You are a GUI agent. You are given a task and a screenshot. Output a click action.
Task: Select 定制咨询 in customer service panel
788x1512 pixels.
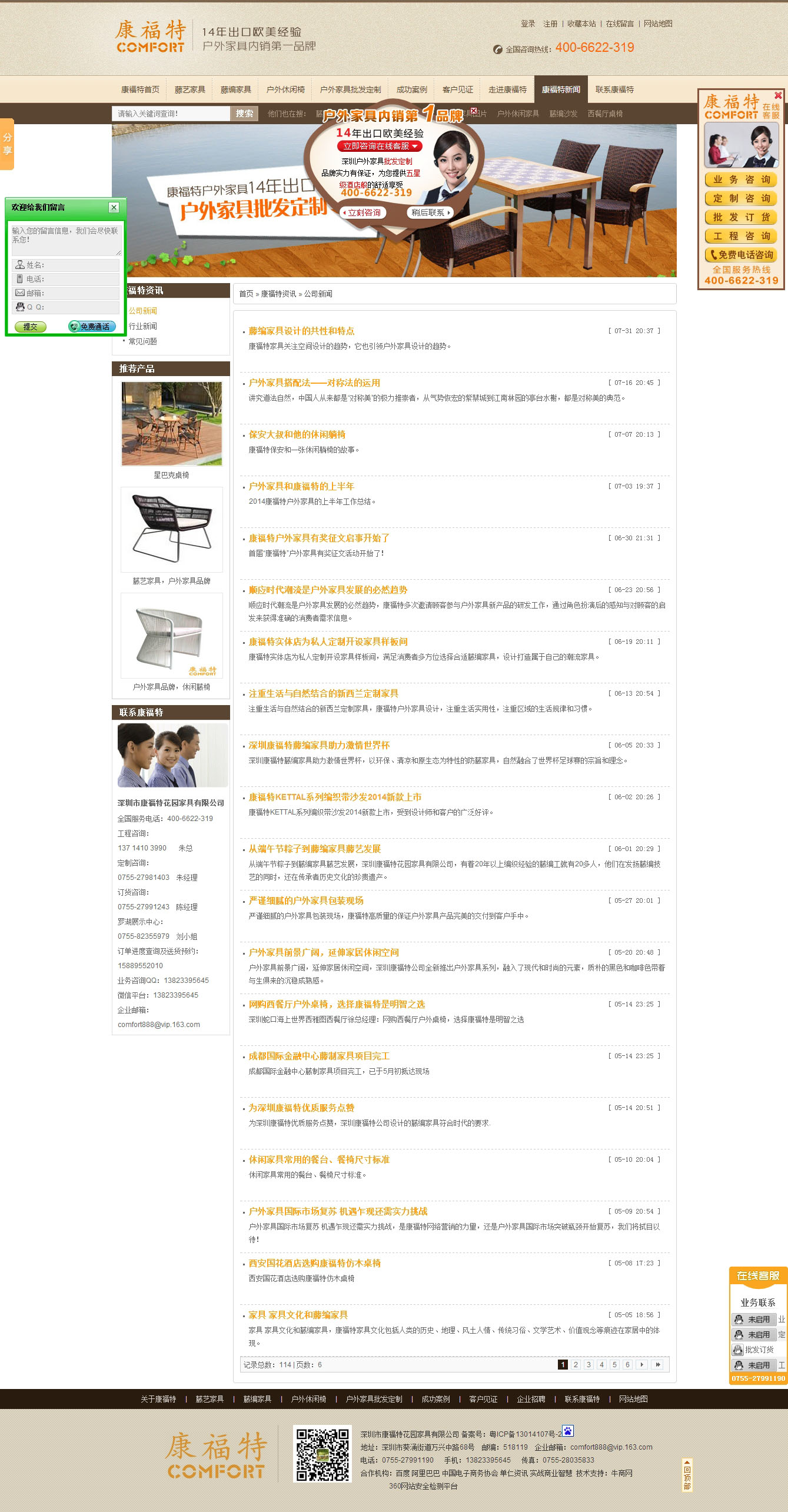pyautogui.click(x=741, y=198)
